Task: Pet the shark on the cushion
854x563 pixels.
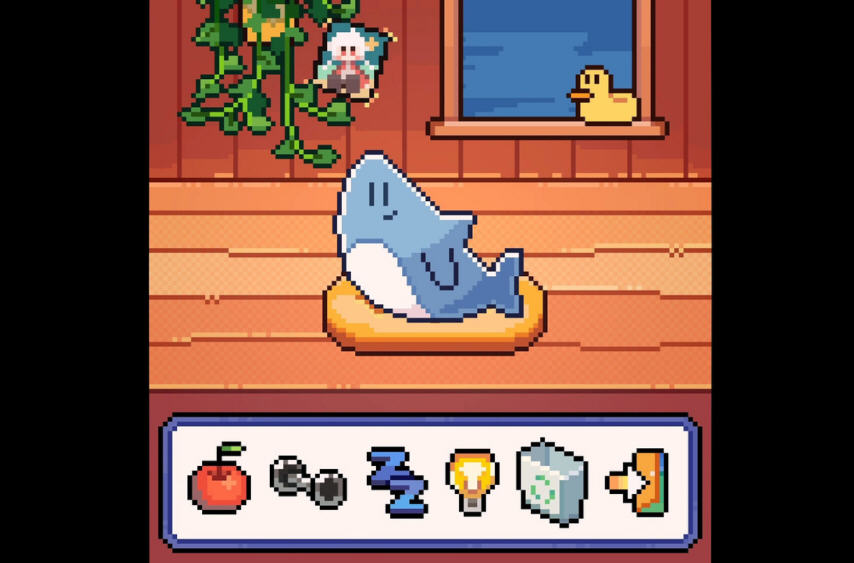Action: (418, 240)
